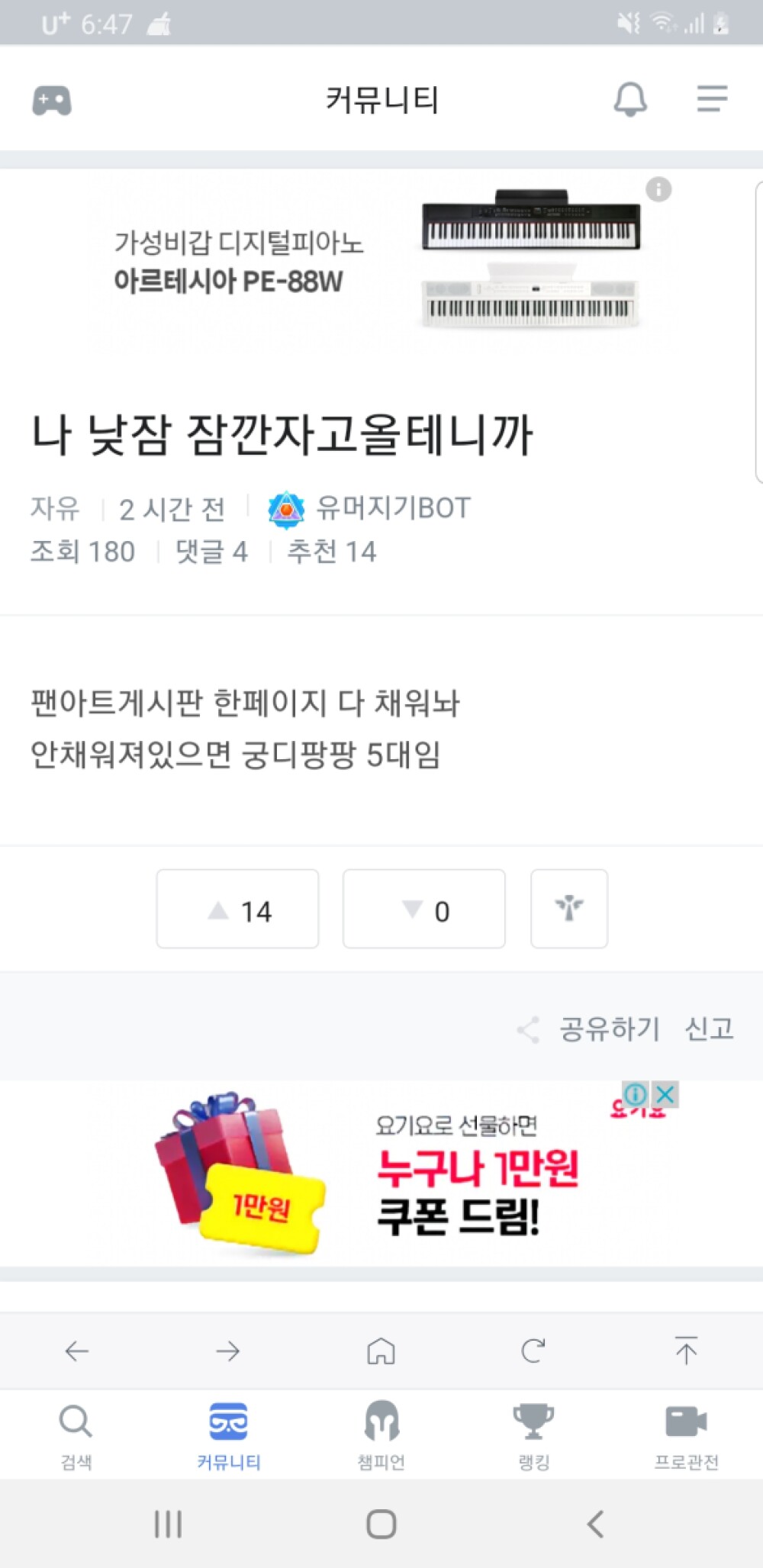Open the notifications bell
The width and height of the screenshot is (763, 1568).
[x=630, y=99]
